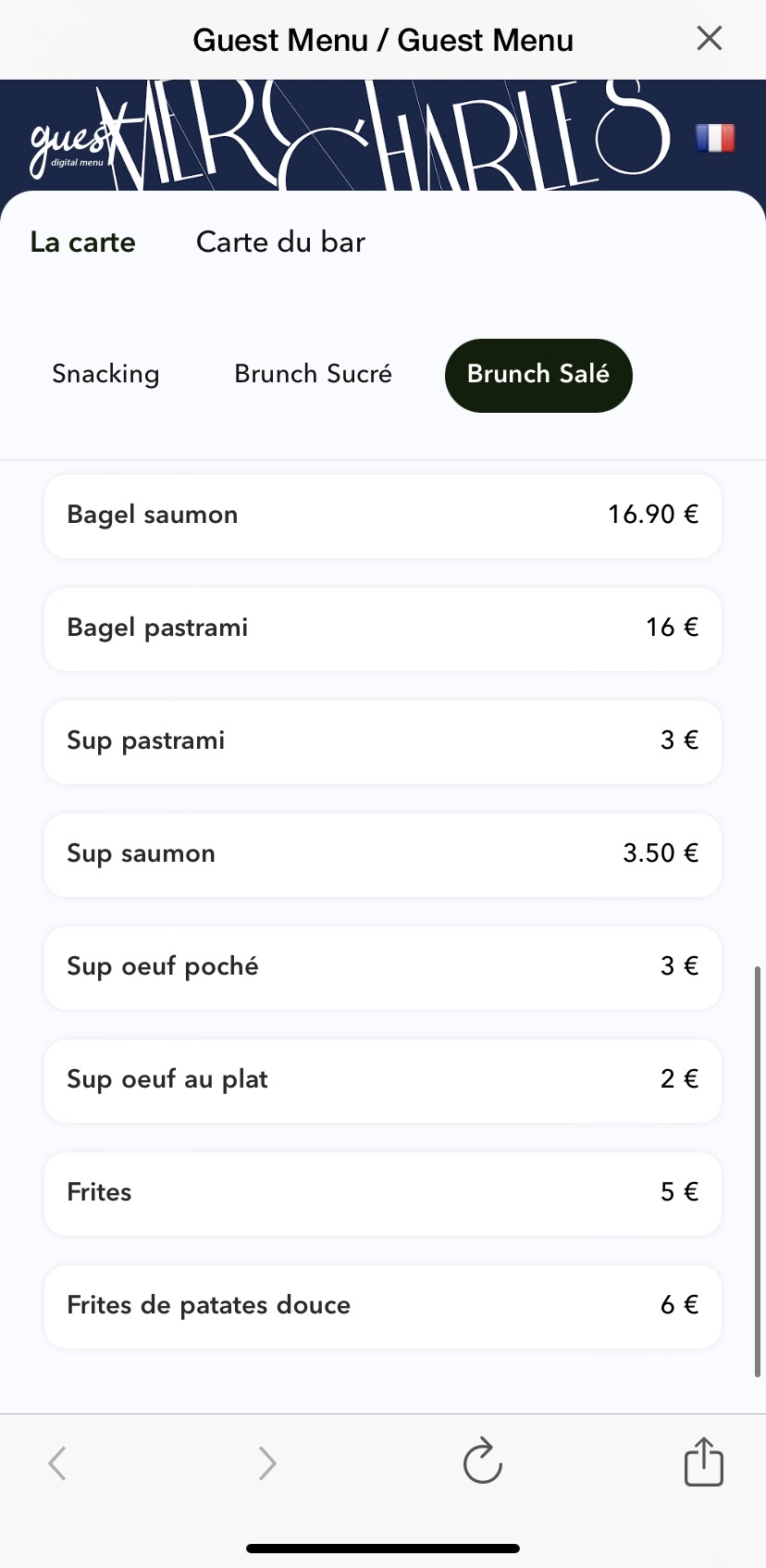Select the Brunch Salé category chip
766x1568 pixels.
(x=538, y=375)
